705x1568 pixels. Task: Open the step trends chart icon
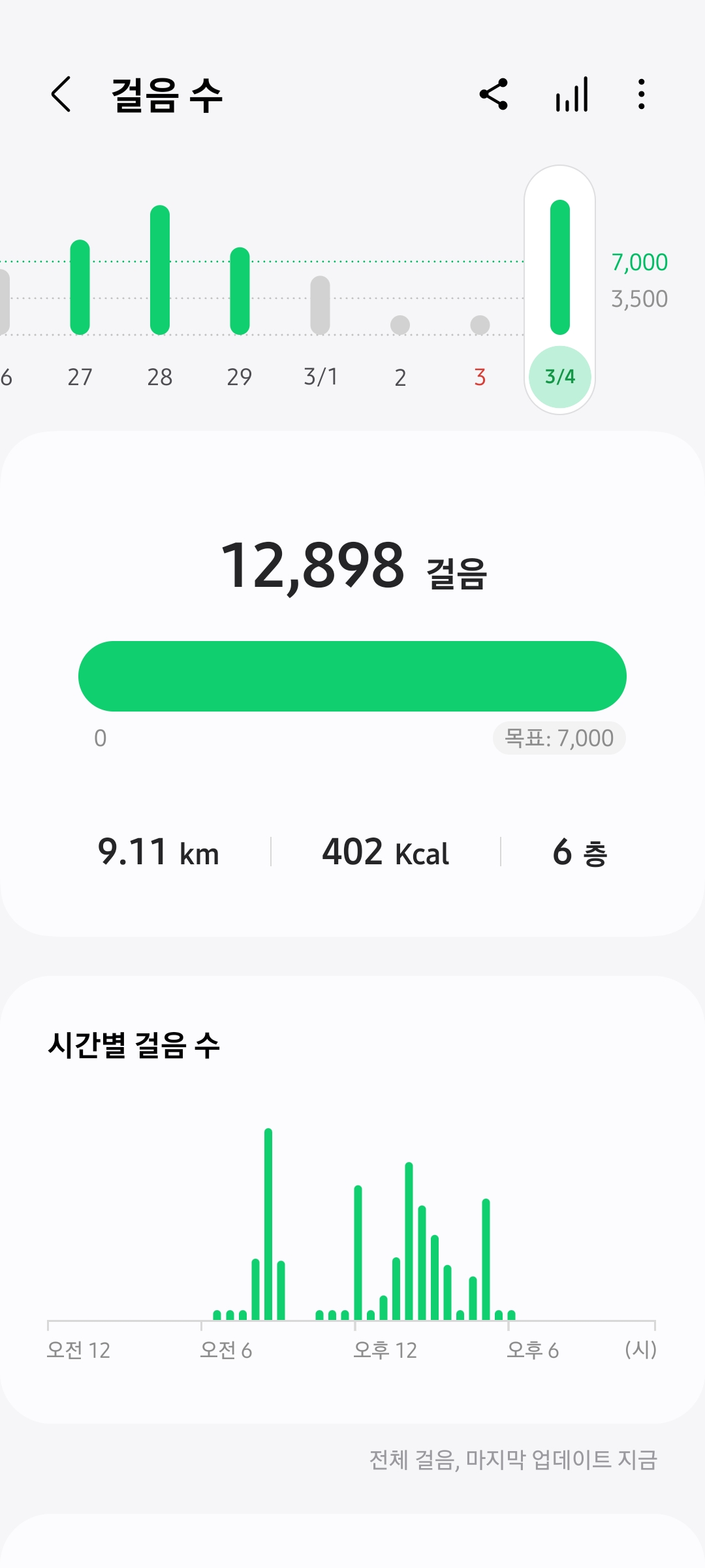click(x=572, y=95)
